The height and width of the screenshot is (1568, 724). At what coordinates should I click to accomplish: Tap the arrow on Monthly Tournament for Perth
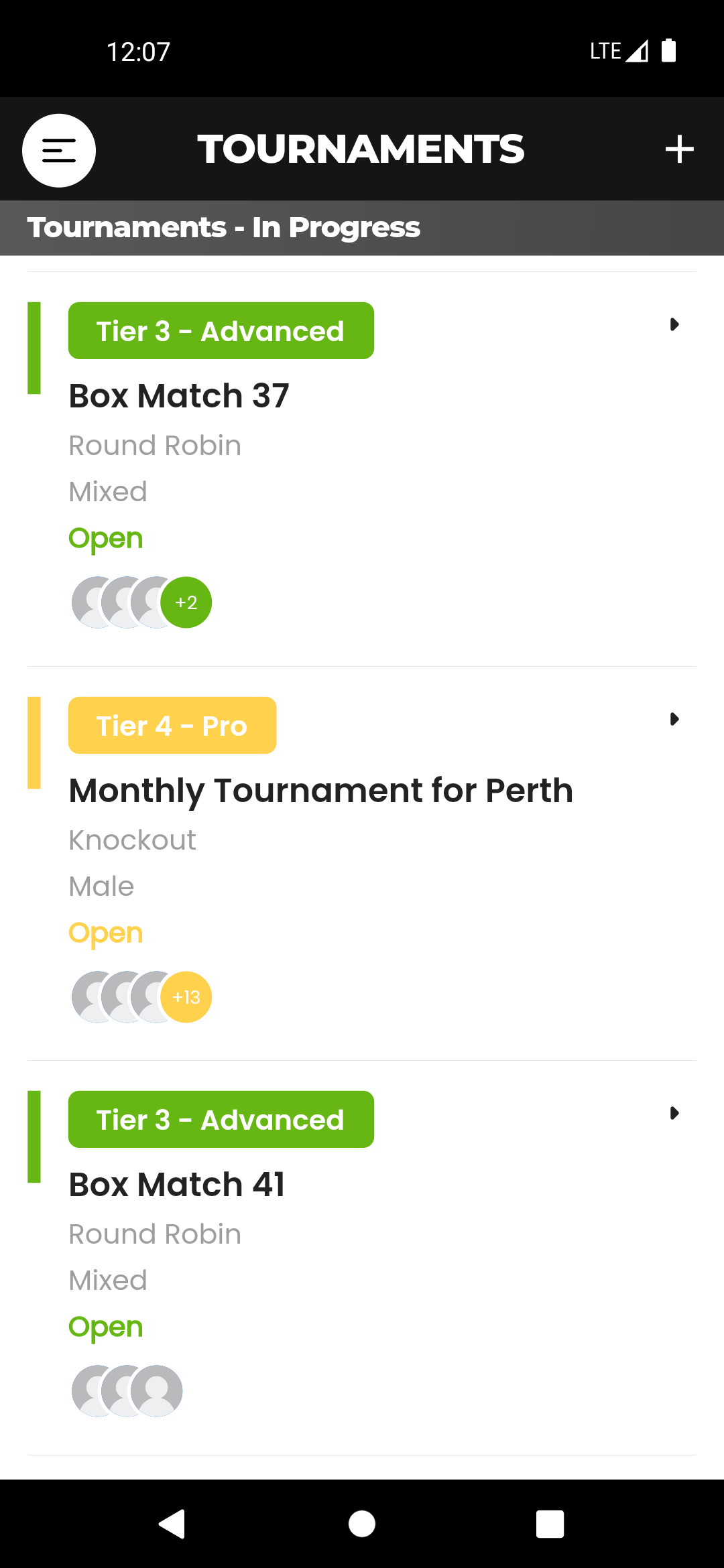coord(674,720)
